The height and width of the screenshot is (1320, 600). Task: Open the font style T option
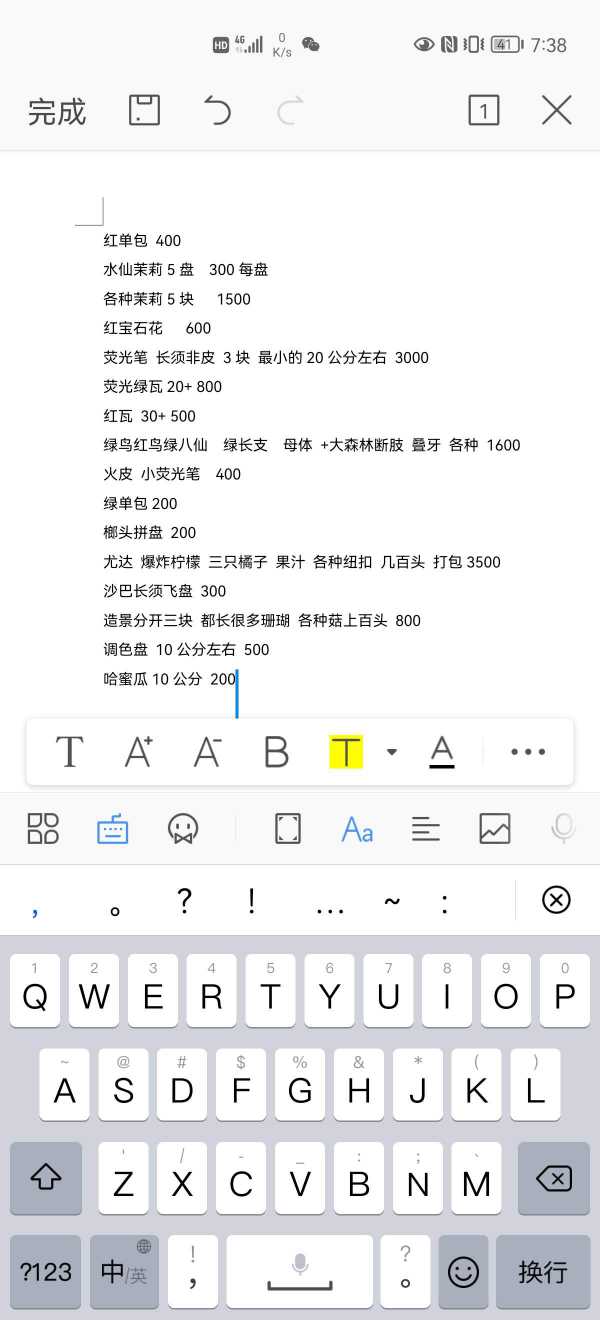coord(69,752)
